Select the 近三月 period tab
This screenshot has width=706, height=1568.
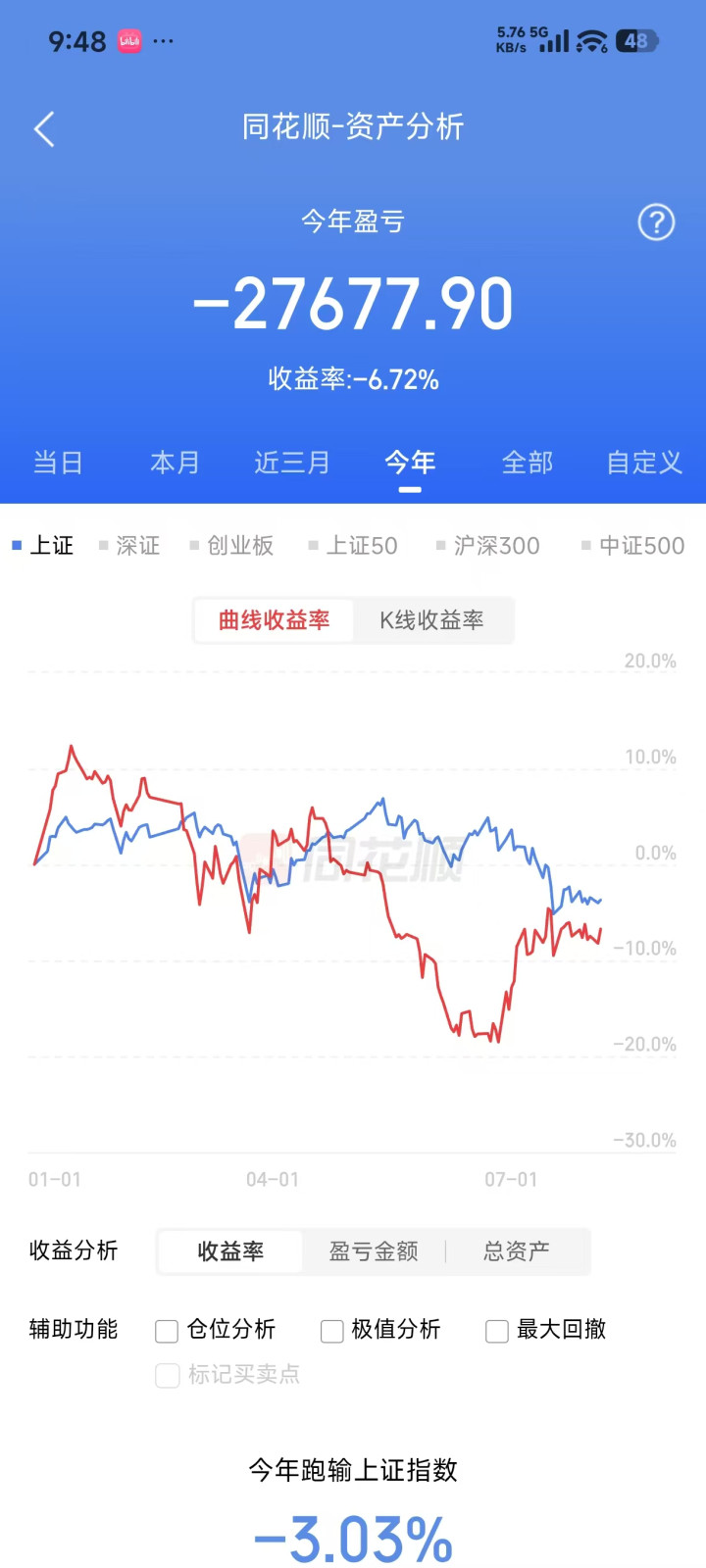pyautogui.click(x=292, y=463)
